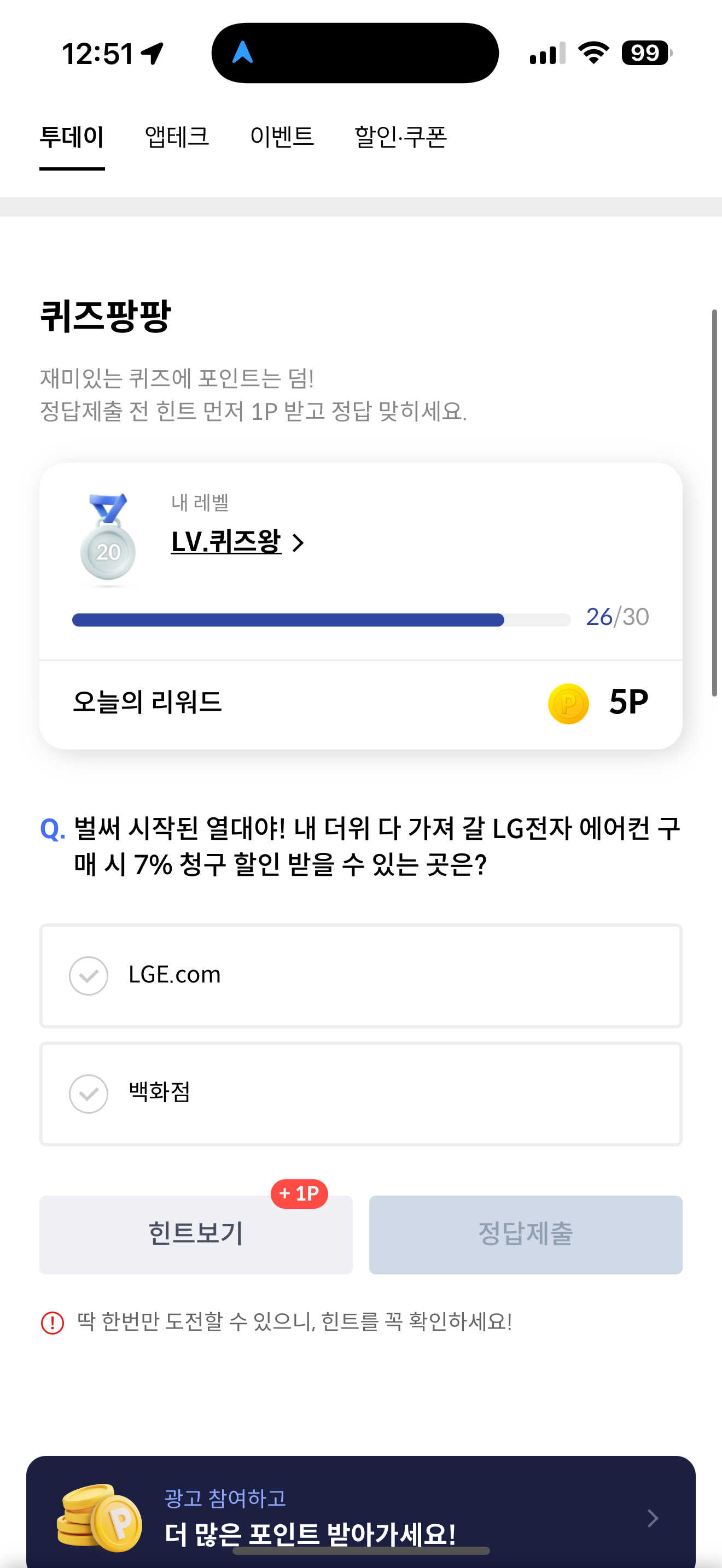Select the 투데이 tab
The width and height of the screenshot is (722, 1568).
tap(72, 137)
